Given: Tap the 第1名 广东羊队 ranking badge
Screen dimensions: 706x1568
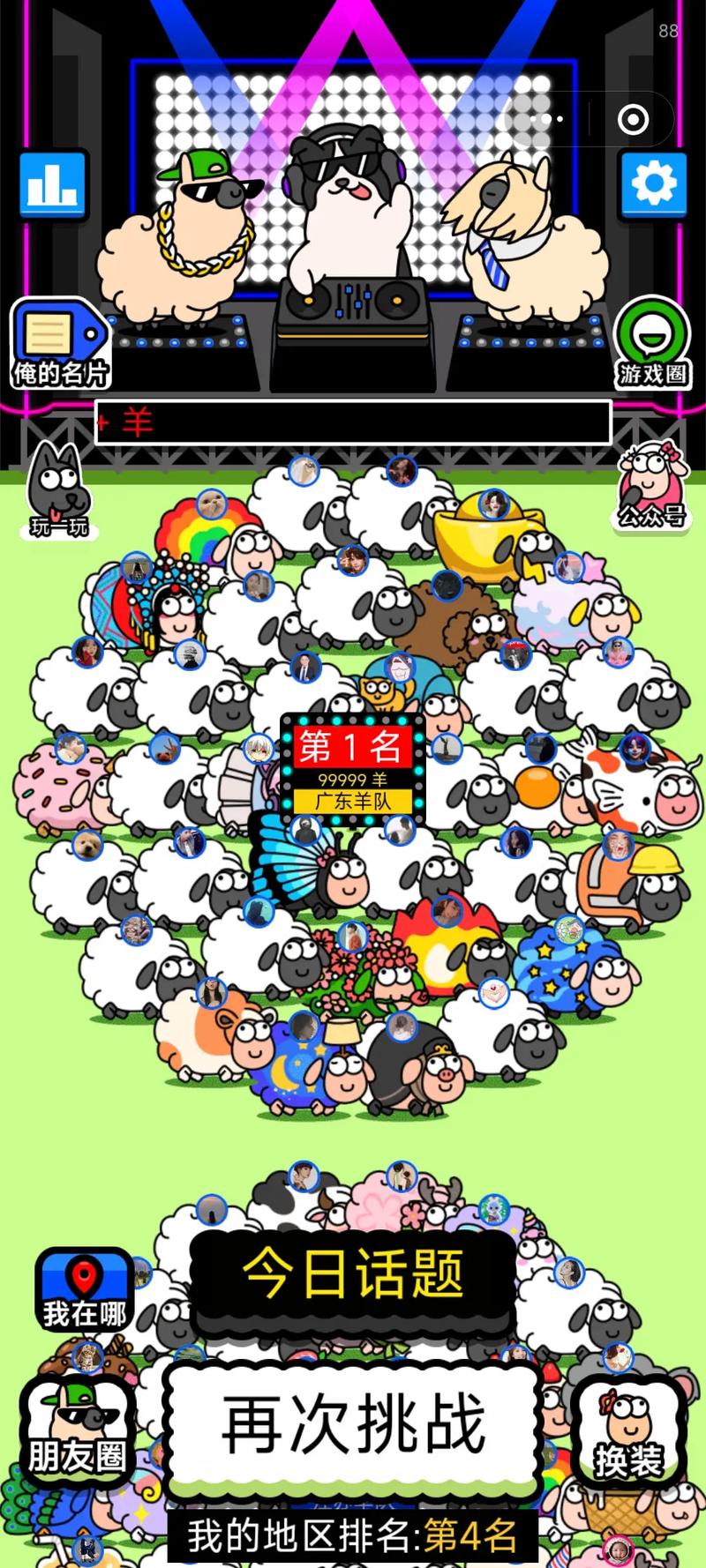Looking at the screenshot, I should tap(352, 766).
